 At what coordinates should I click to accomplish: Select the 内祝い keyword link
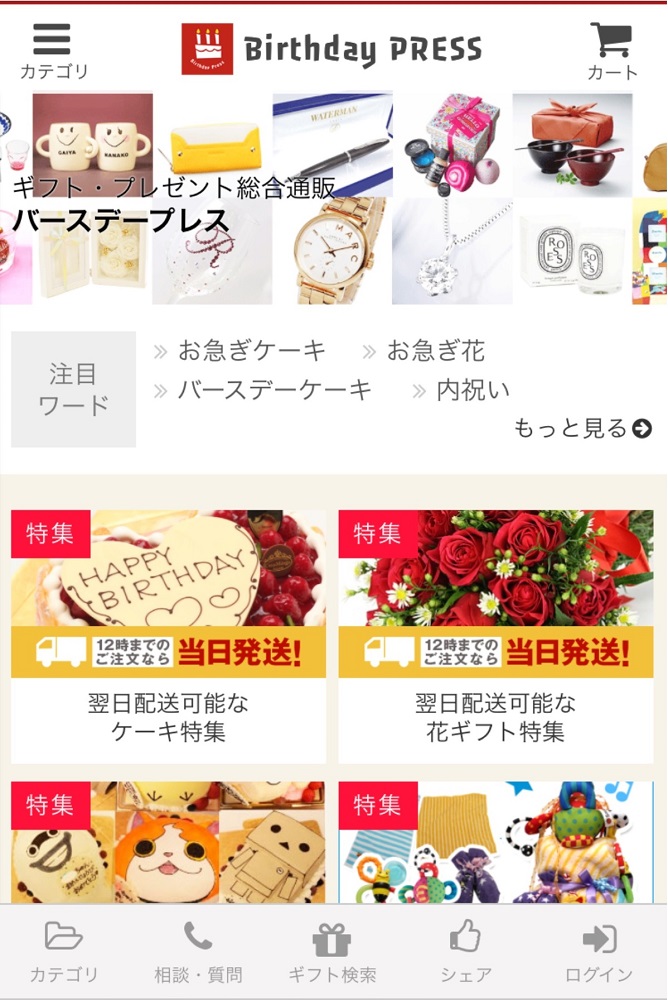point(472,390)
